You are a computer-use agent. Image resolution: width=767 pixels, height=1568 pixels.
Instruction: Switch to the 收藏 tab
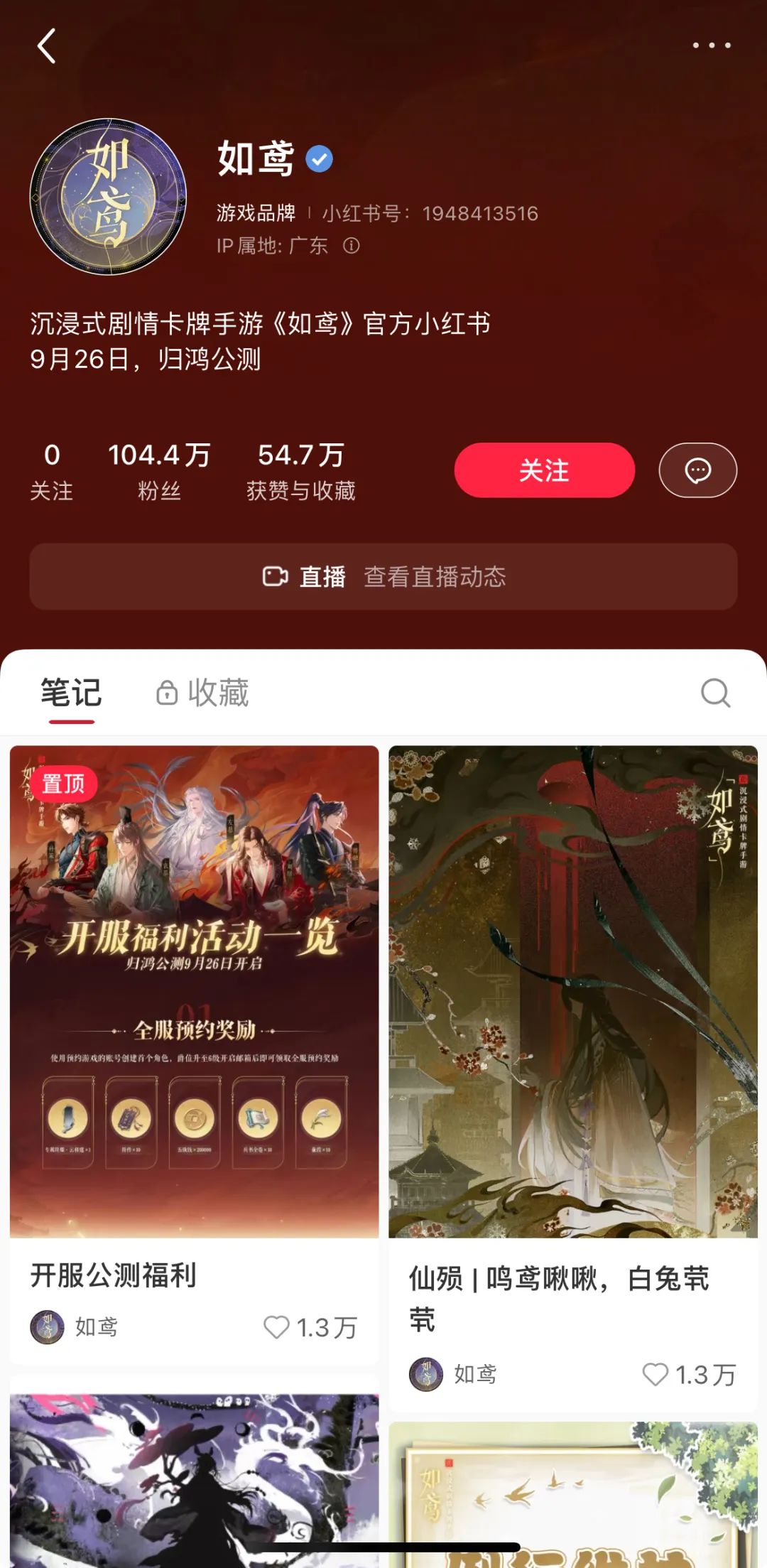pyautogui.click(x=203, y=693)
